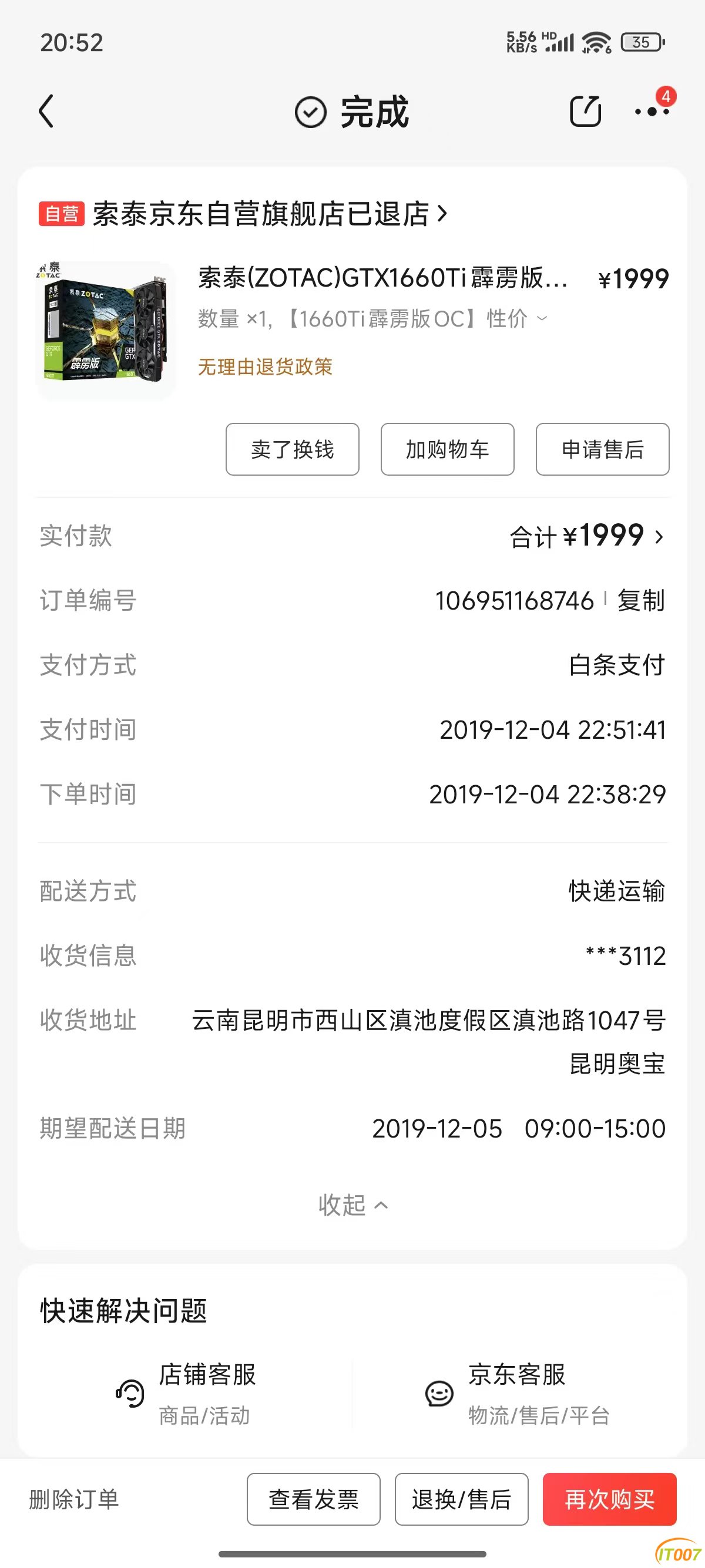Copy the order number with 复制

click(x=641, y=600)
